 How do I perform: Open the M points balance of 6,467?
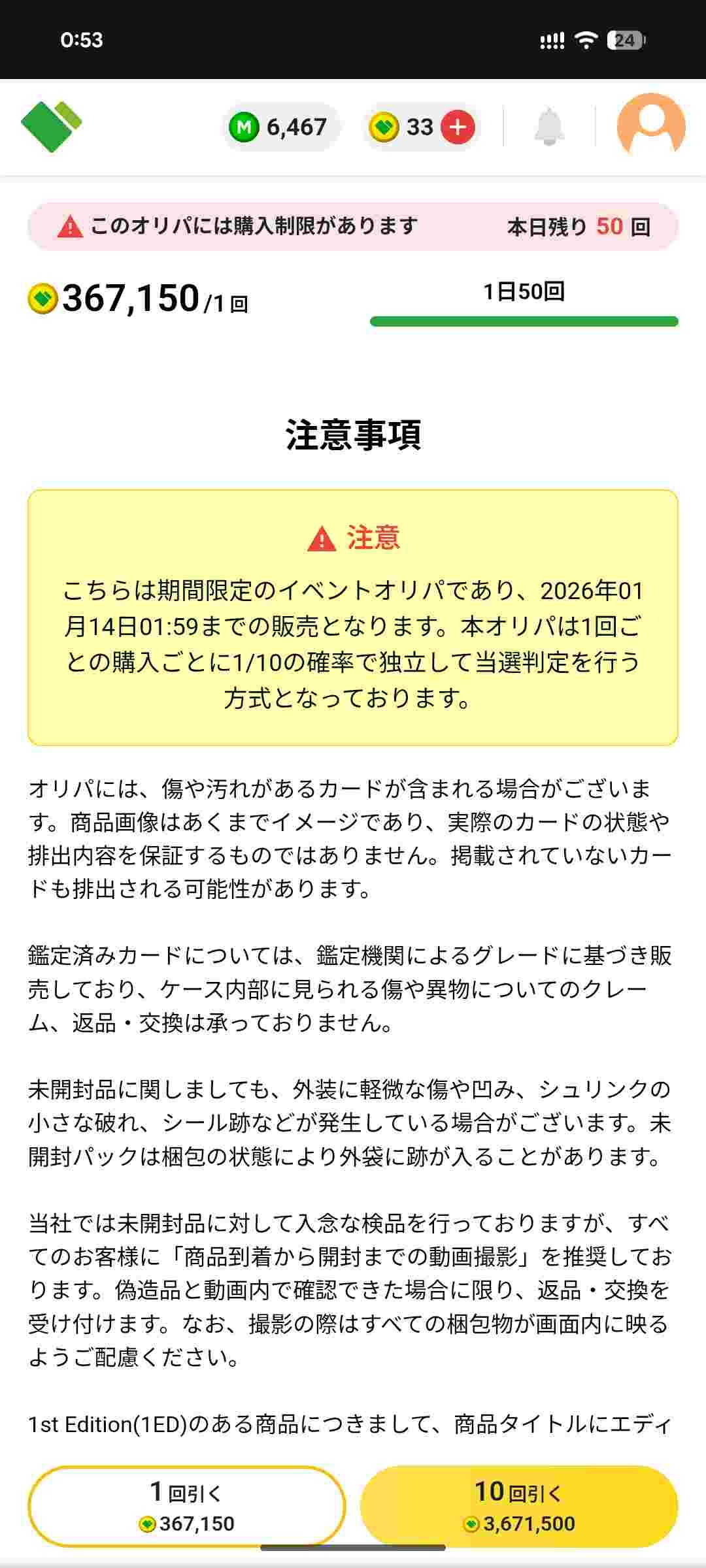click(x=279, y=127)
